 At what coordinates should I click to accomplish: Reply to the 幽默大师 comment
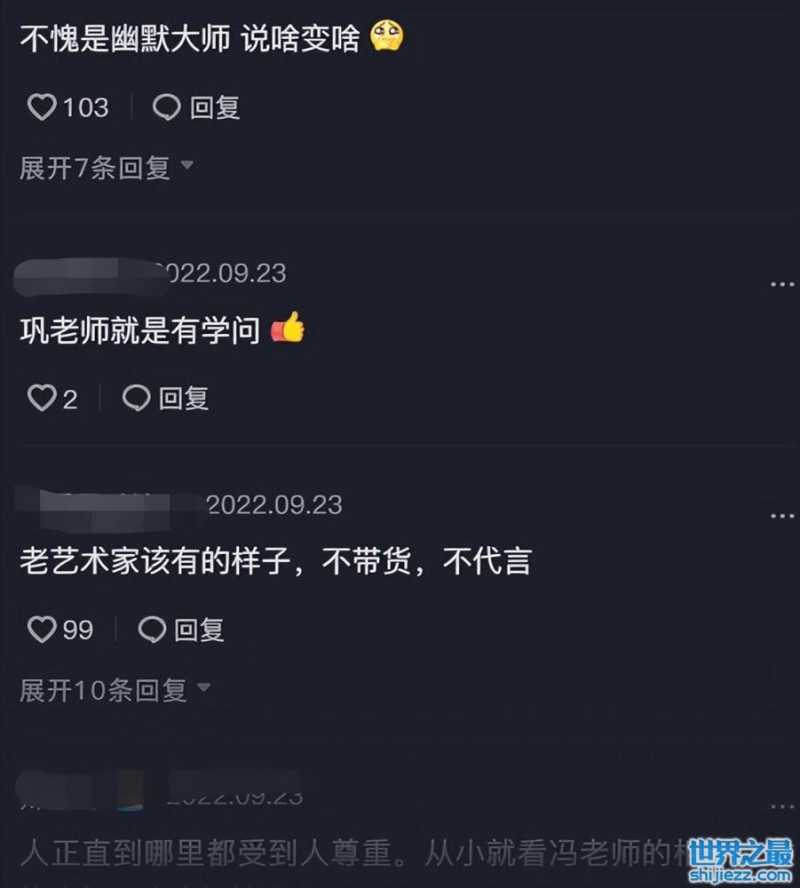(x=197, y=107)
